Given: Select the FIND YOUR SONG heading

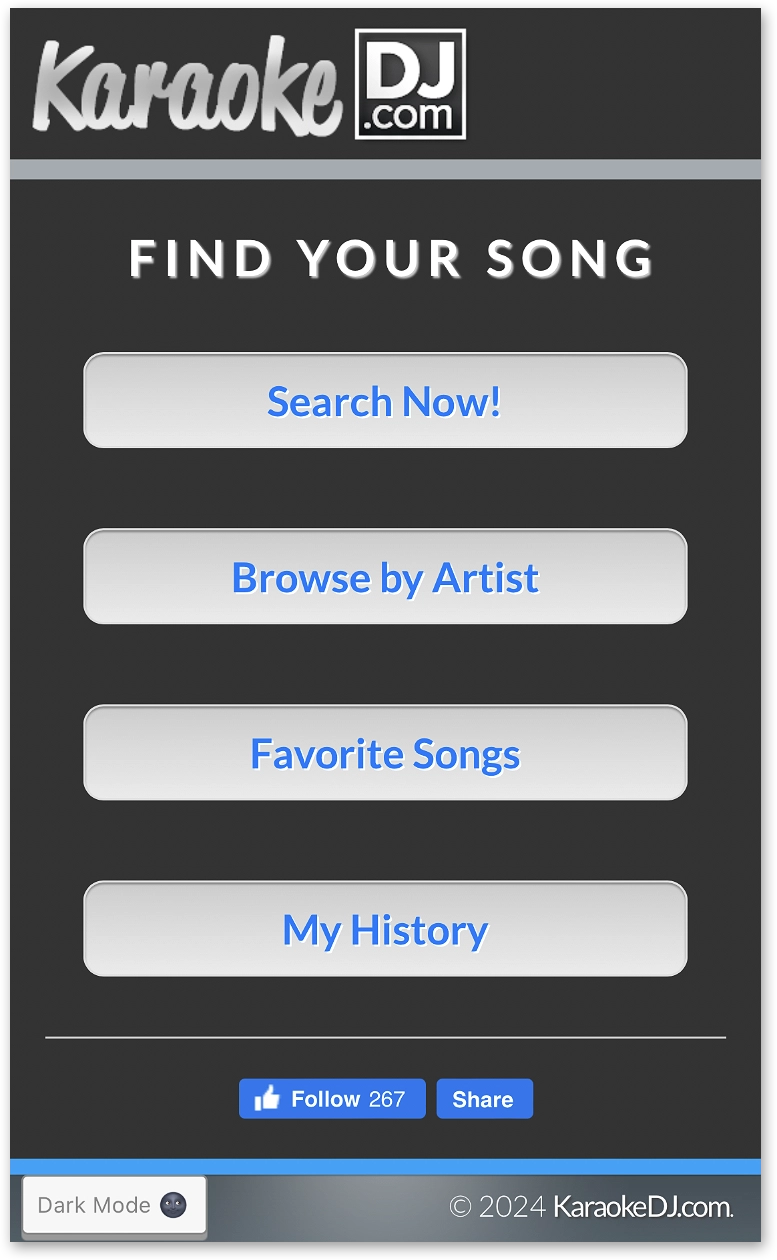Looking at the screenshot, I should (389, 258).
